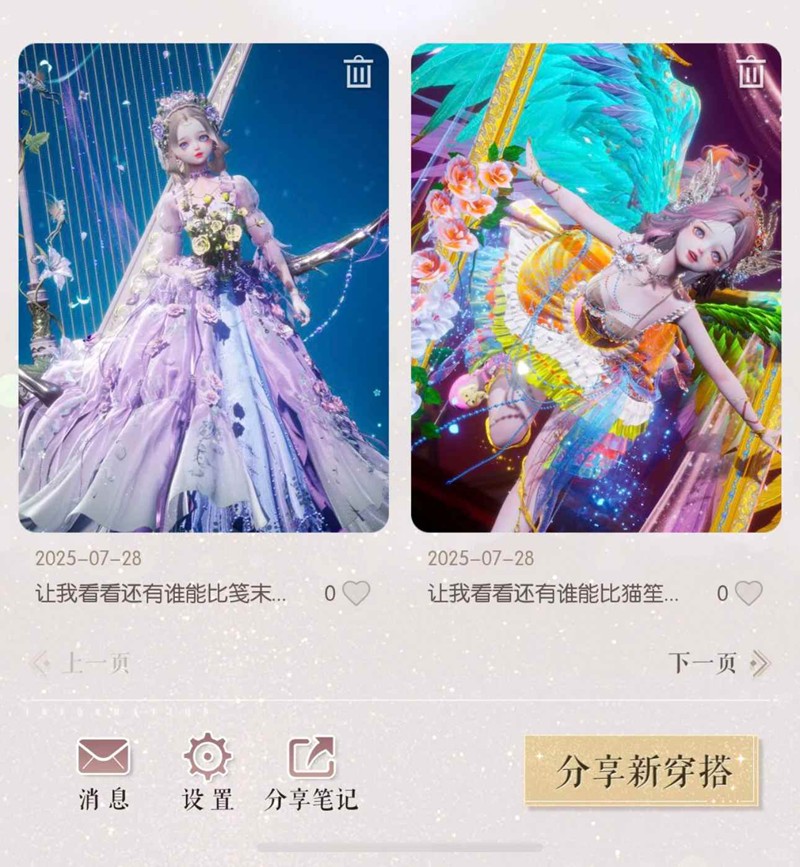Open 分享笔记 share notes
Viewport: 800px width, 867px height.
pos(311,771)
